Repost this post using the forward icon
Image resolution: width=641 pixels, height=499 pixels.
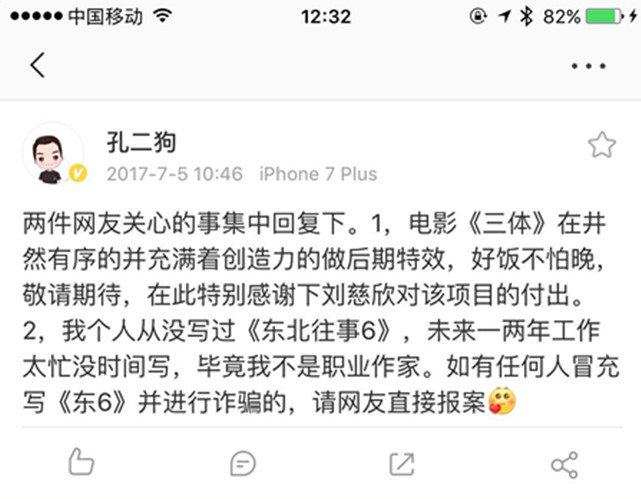(x=401, y=463)
